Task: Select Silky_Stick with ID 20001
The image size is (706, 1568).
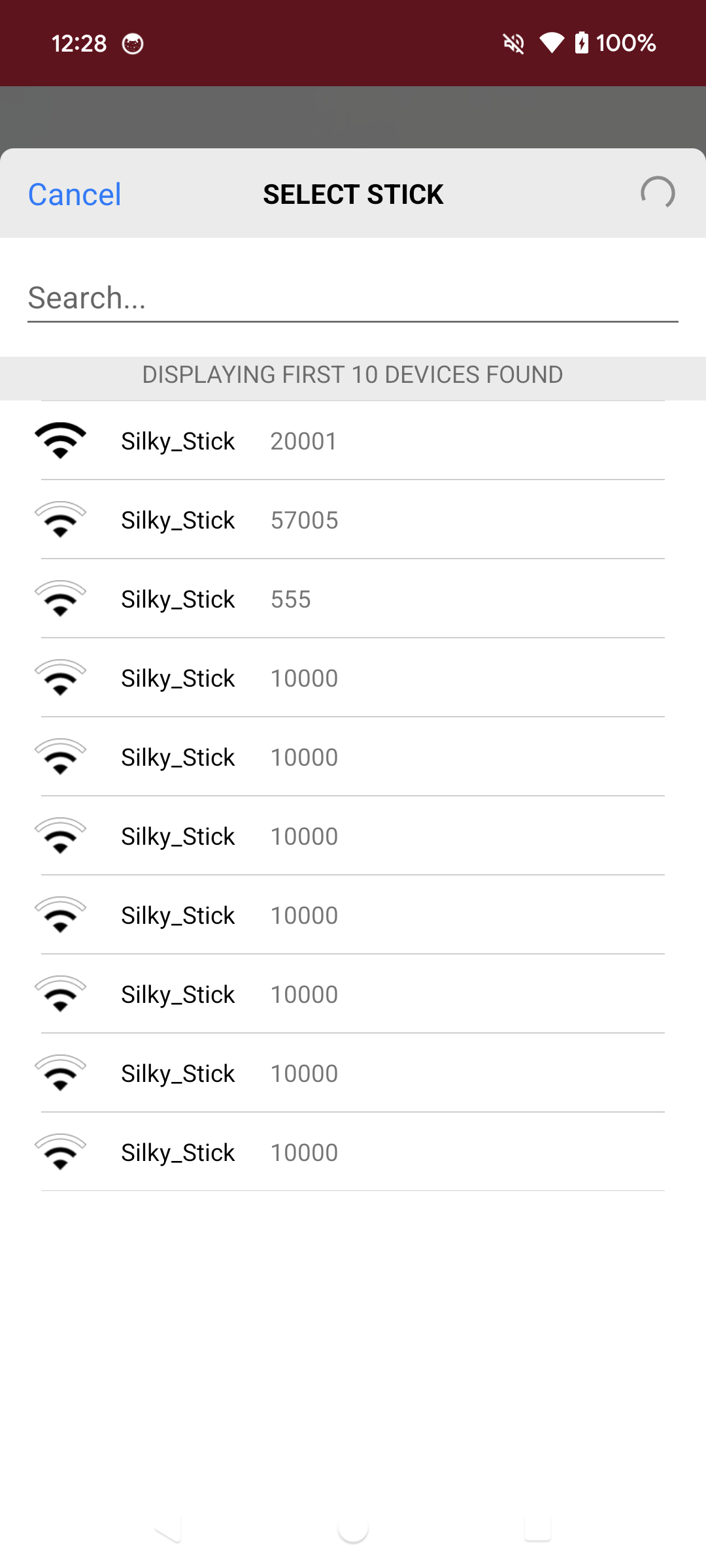Action: pos(353,441)
